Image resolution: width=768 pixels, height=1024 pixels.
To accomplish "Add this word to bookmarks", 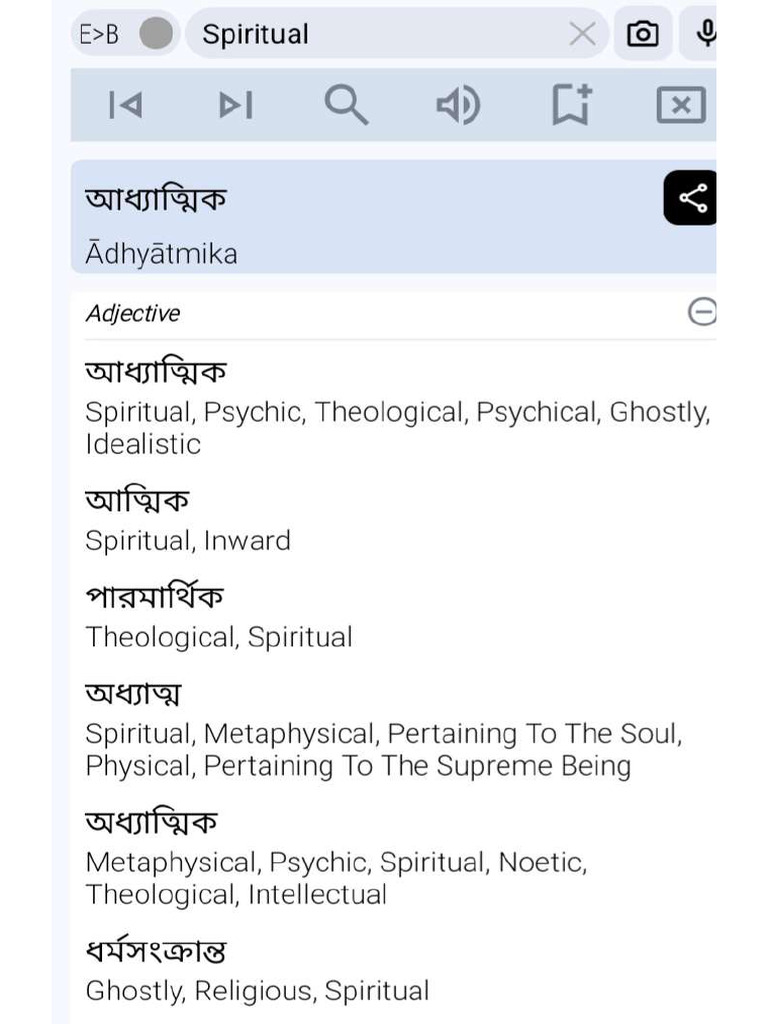I will click(x=571, y=105).
